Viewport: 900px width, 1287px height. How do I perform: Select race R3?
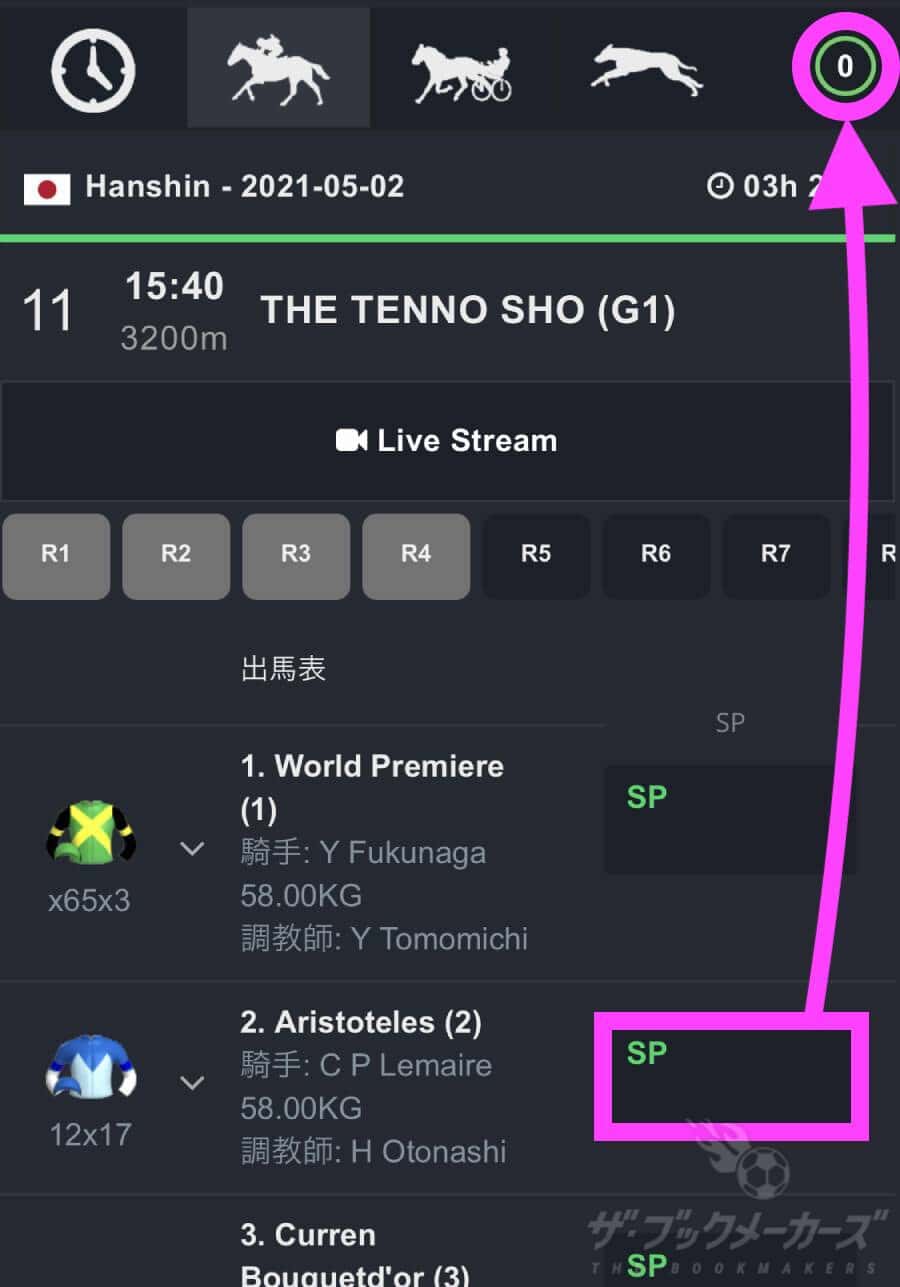coord(296,555)
